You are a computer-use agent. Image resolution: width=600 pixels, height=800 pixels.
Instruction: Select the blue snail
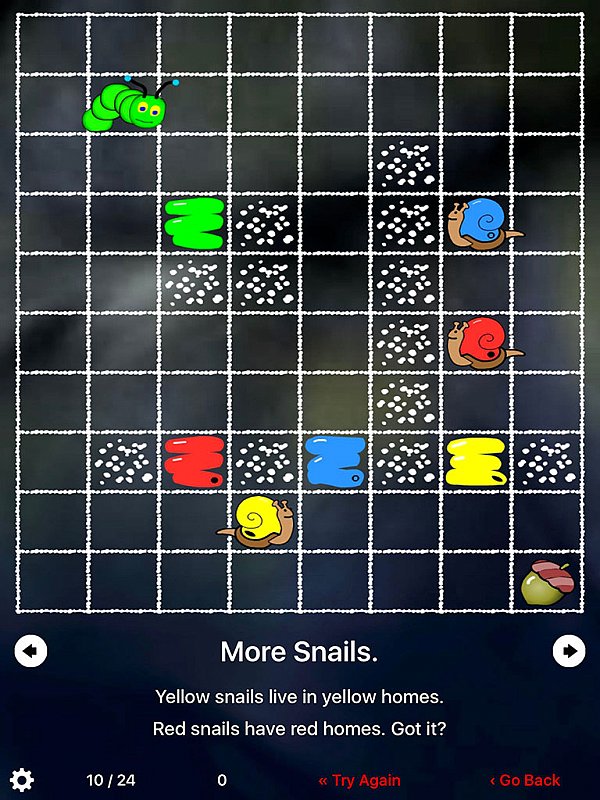482,223
